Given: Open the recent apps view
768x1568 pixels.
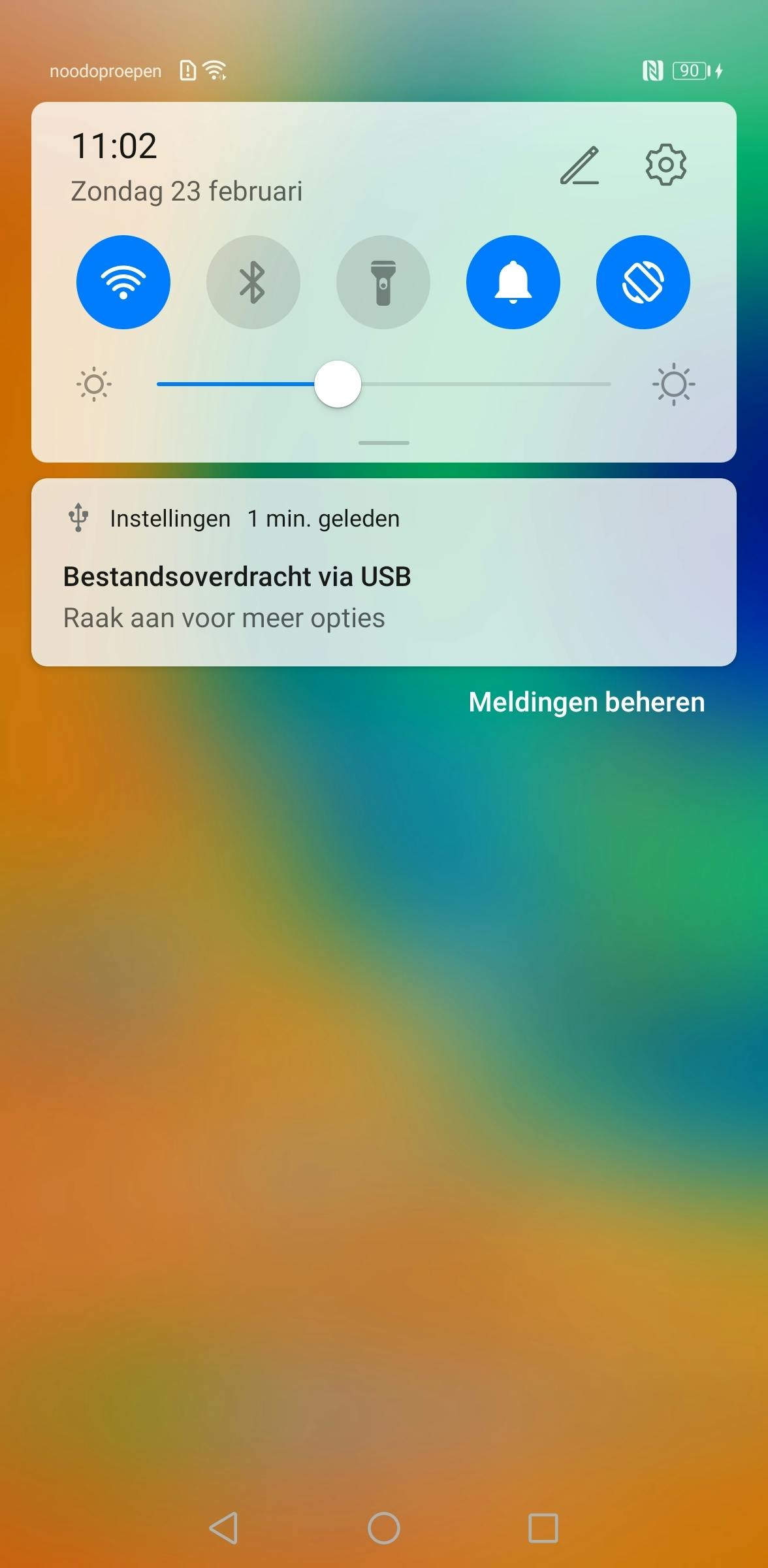Looking at the screenshot, I should (543, 1528).
